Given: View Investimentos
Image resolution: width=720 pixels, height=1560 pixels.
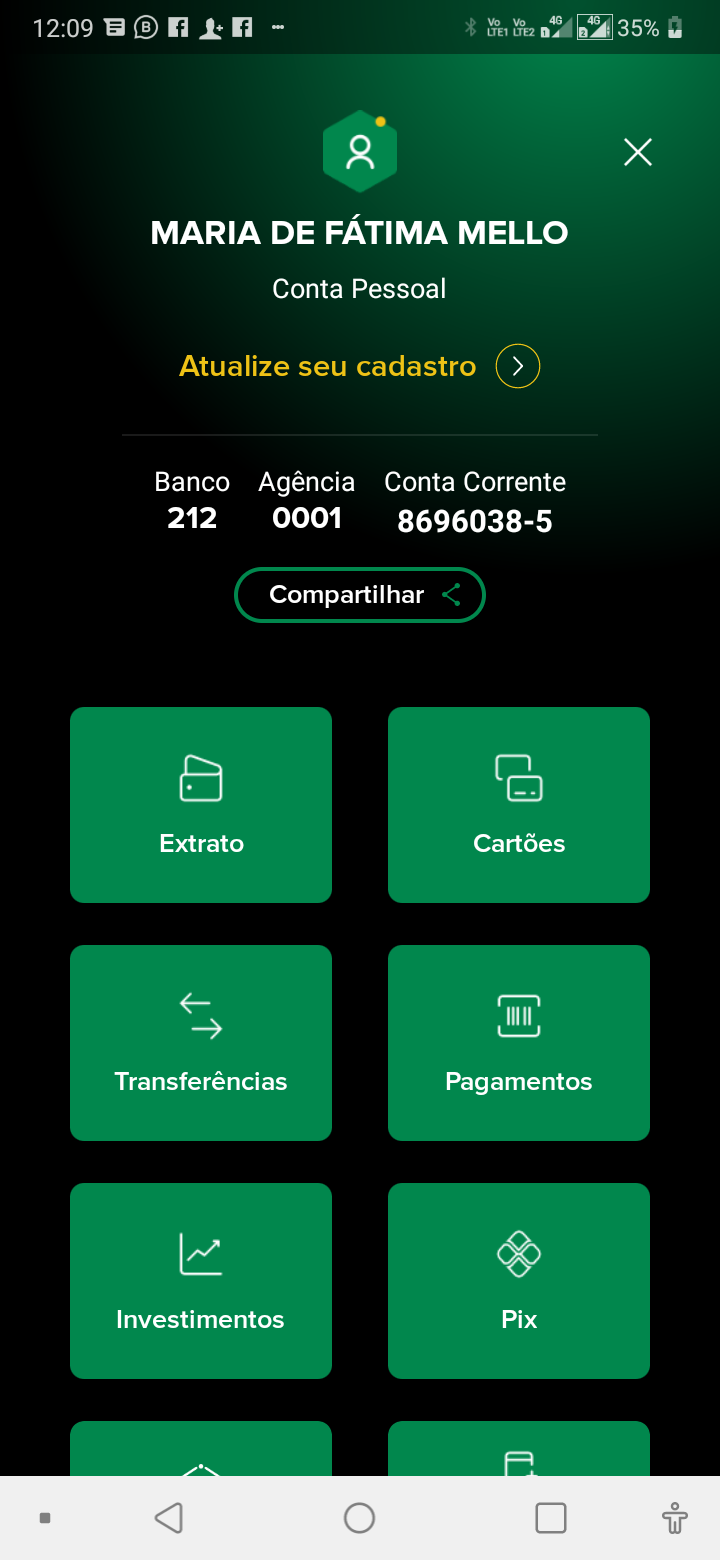Looking at the screenshot, I should 201,1281.
